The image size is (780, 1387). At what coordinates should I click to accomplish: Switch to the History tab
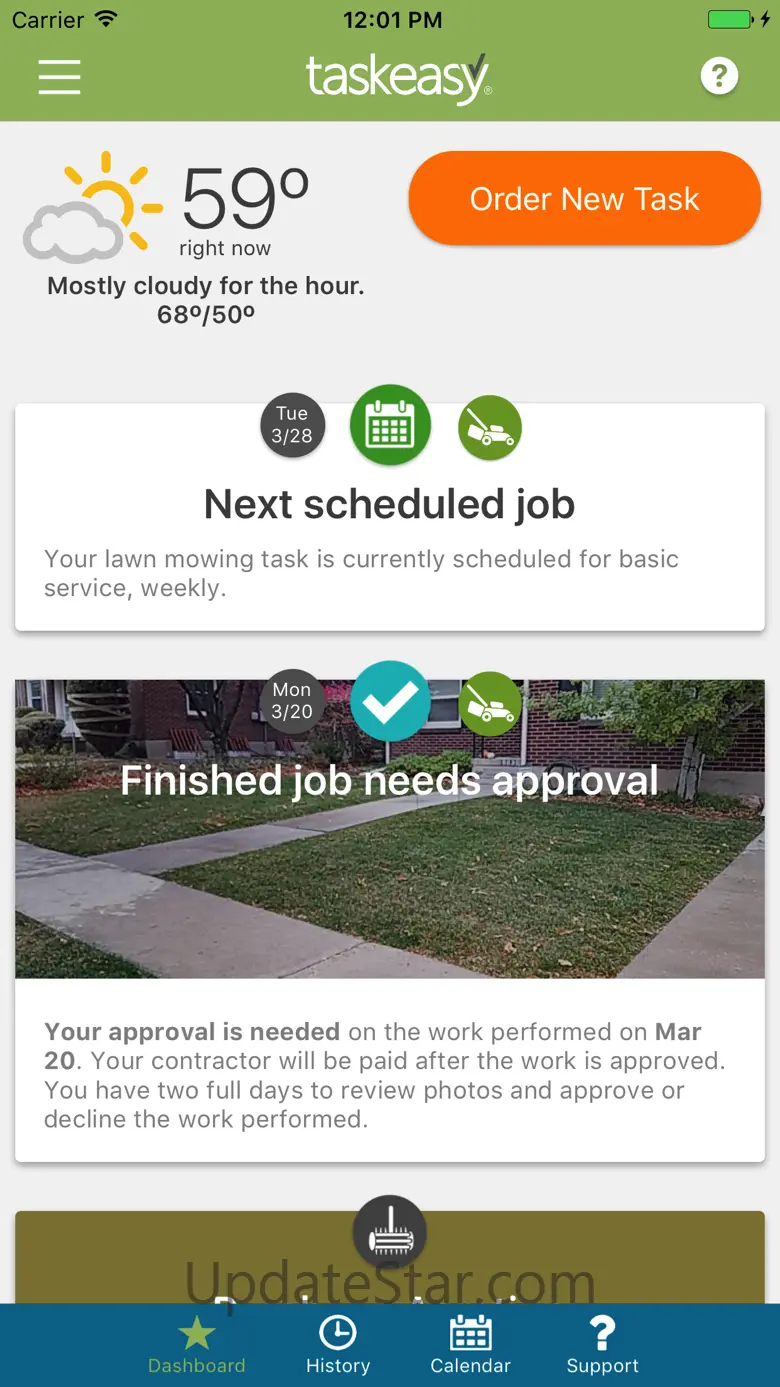[338, 1345]
